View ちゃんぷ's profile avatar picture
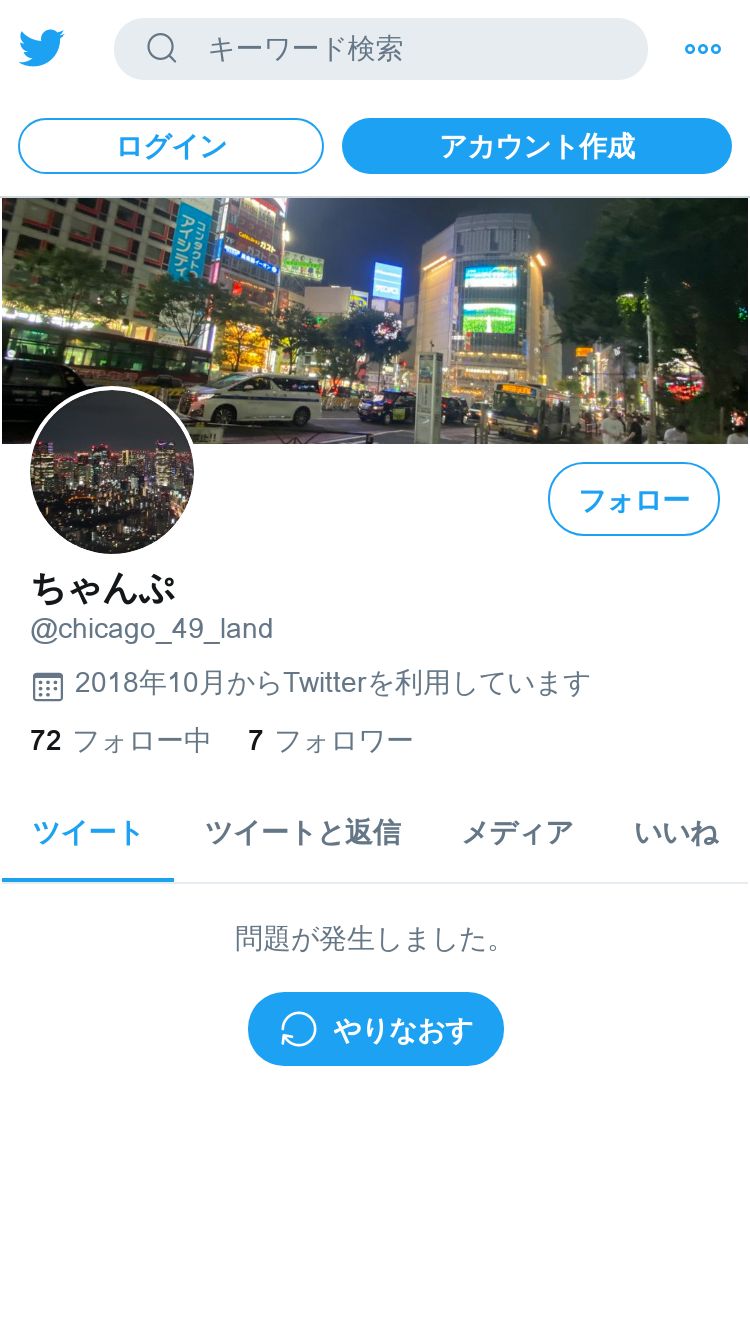The height and width of the screenshot is (1334, 750). tap(112, 472)
